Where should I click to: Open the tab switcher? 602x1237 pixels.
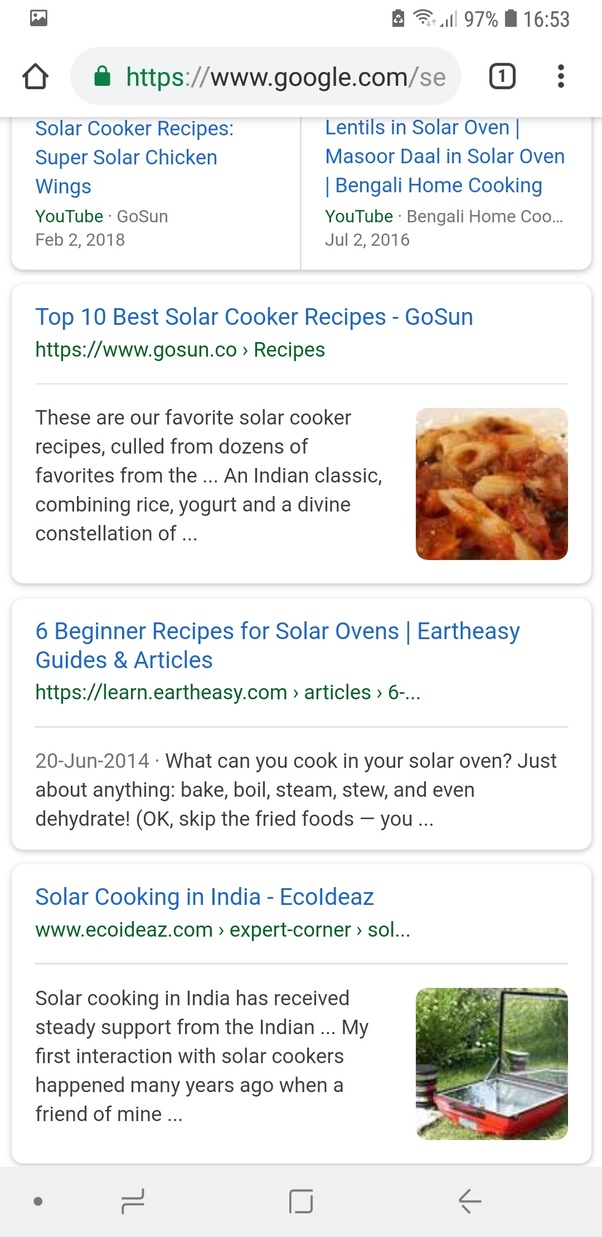tap(502, 77)
